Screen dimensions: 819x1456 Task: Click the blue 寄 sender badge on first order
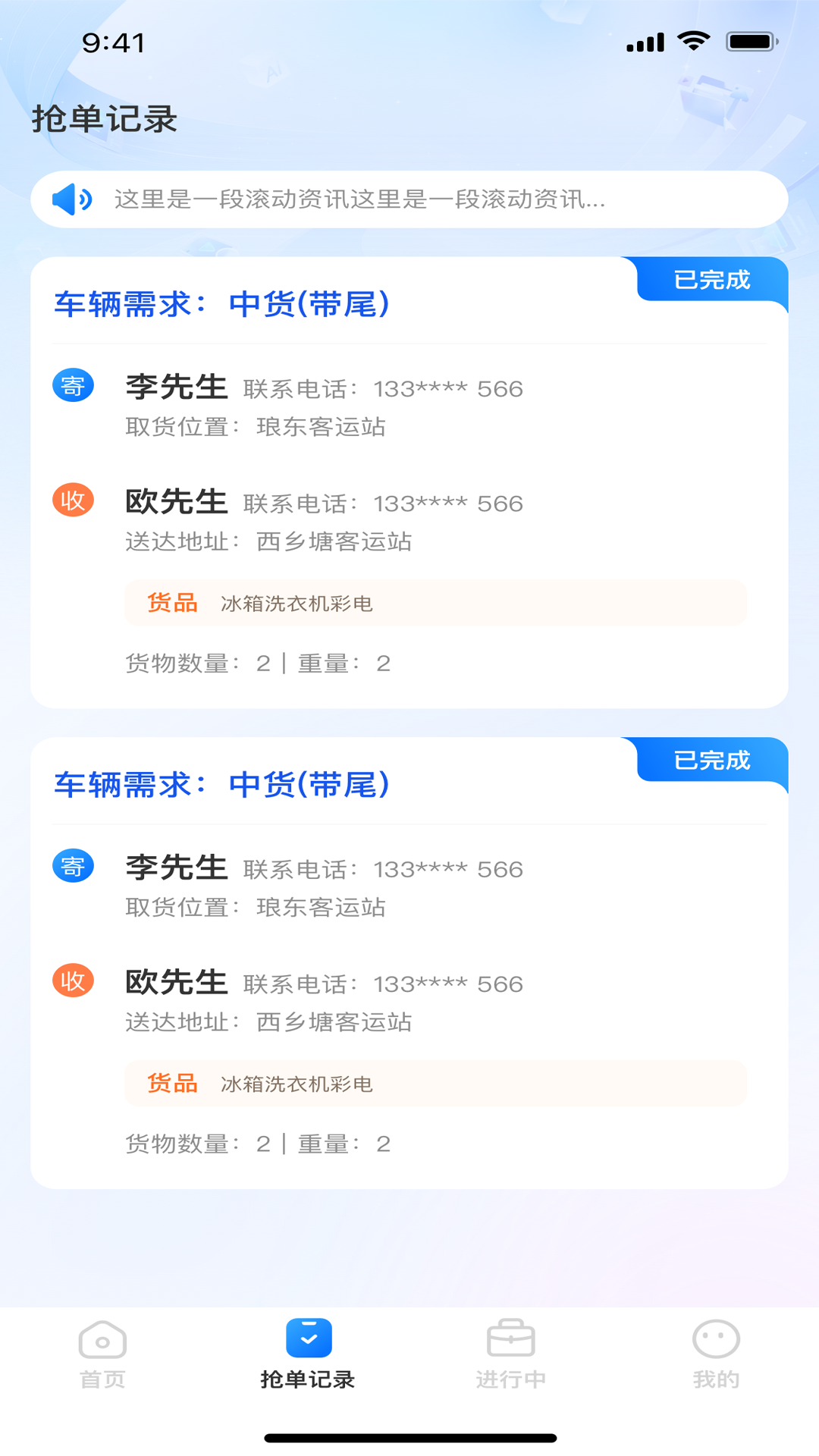click(72, 386)
